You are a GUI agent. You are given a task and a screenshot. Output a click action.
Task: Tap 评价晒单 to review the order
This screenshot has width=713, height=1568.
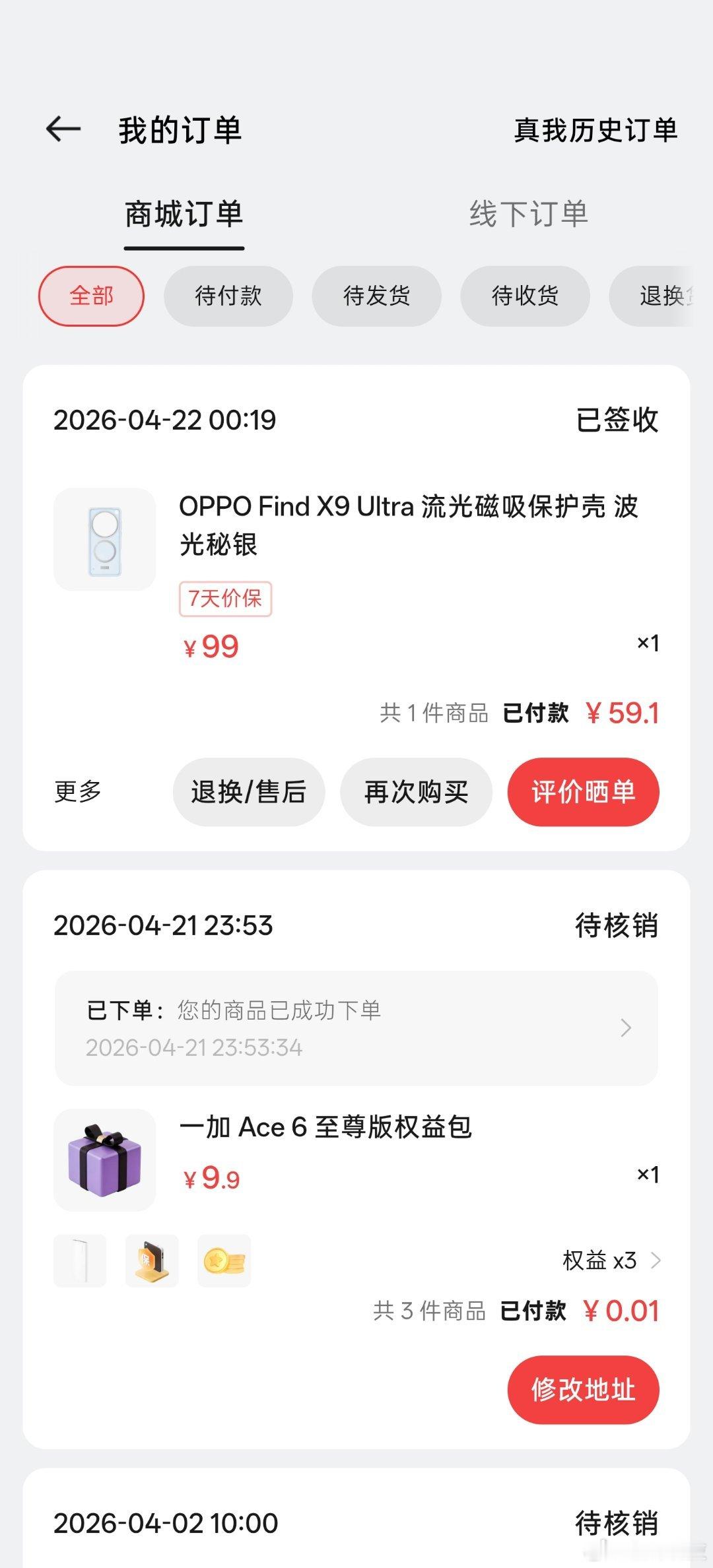(x=583, y=792)
